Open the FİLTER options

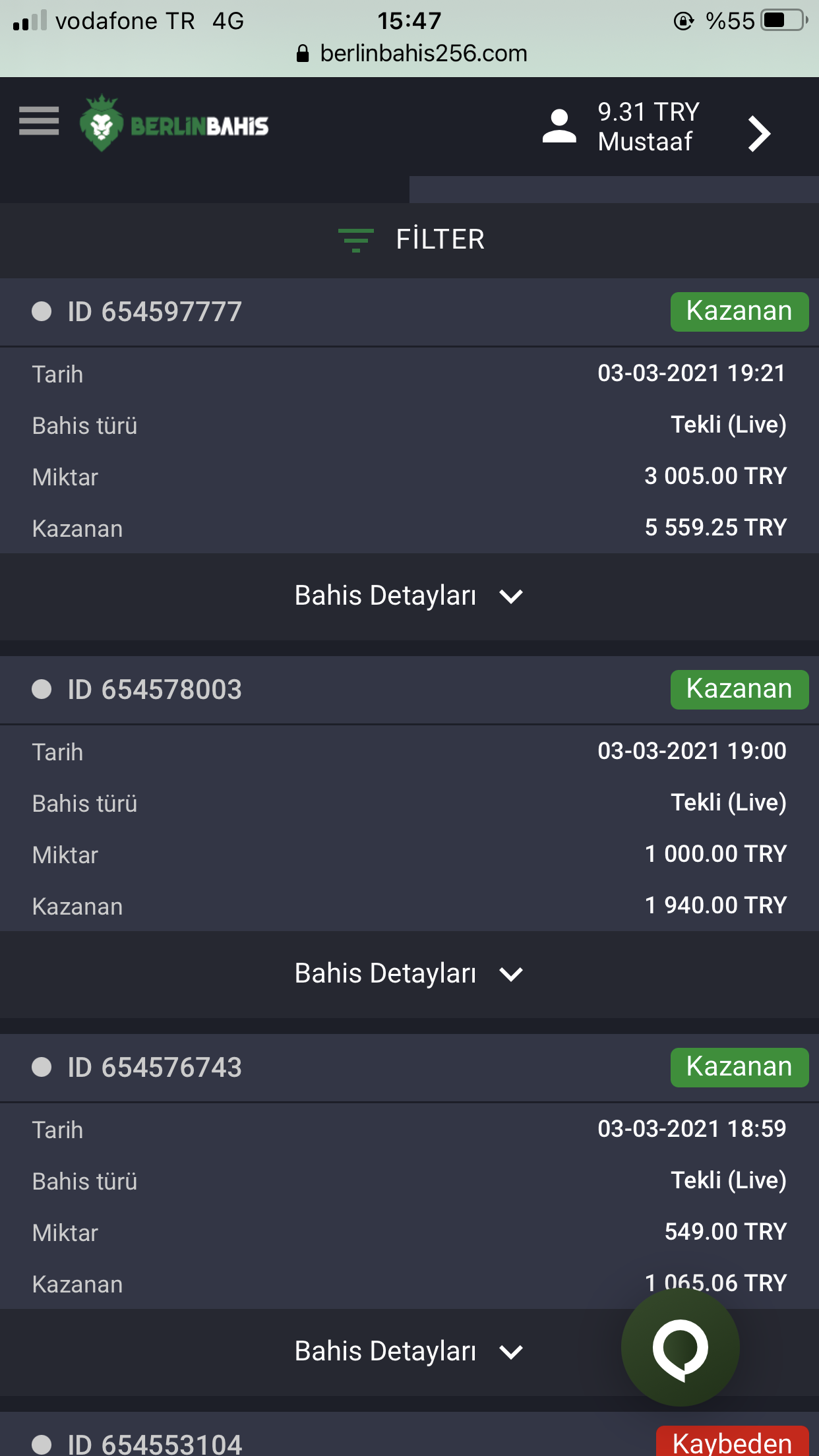point(409,239)
